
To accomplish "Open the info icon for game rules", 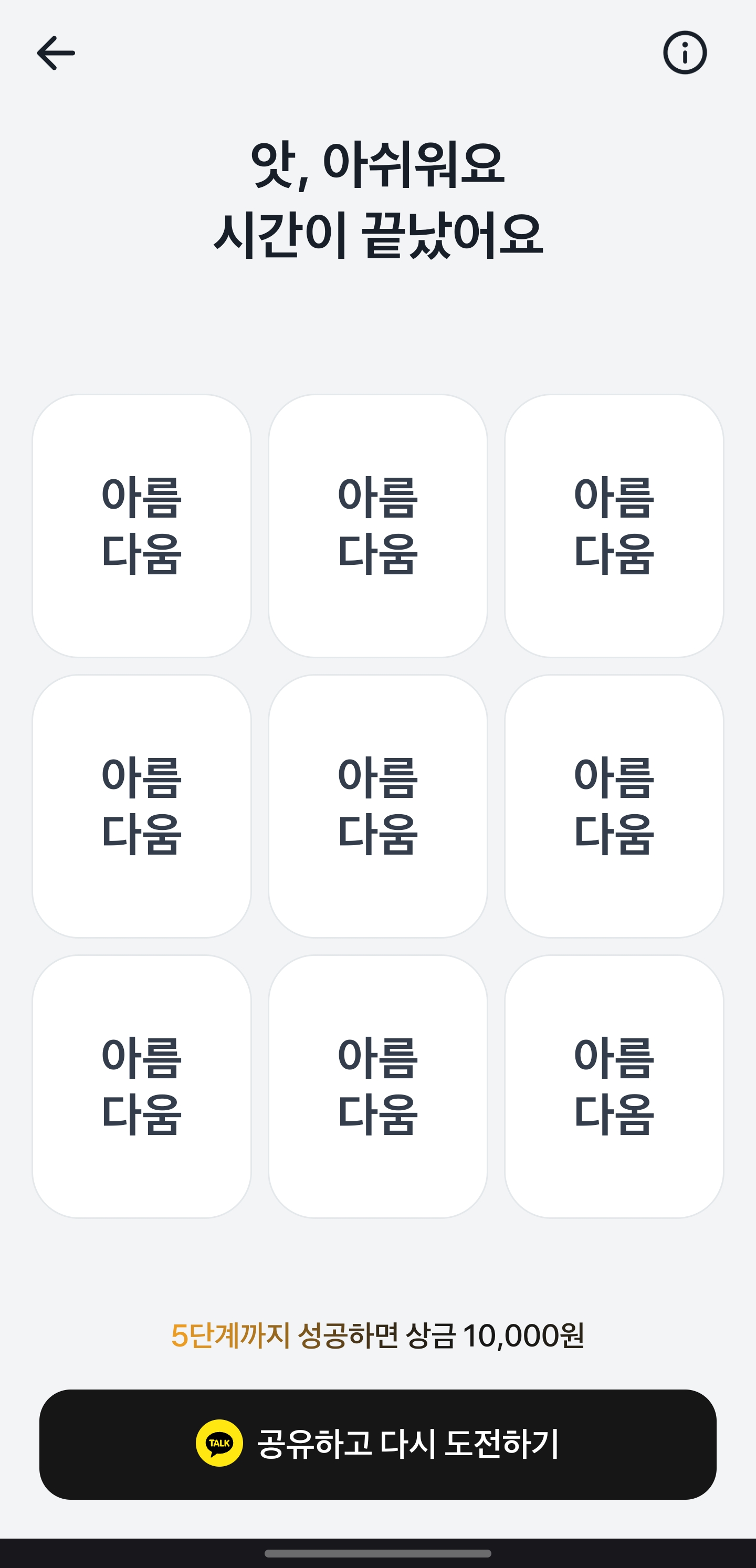I will tap(684, 53).
